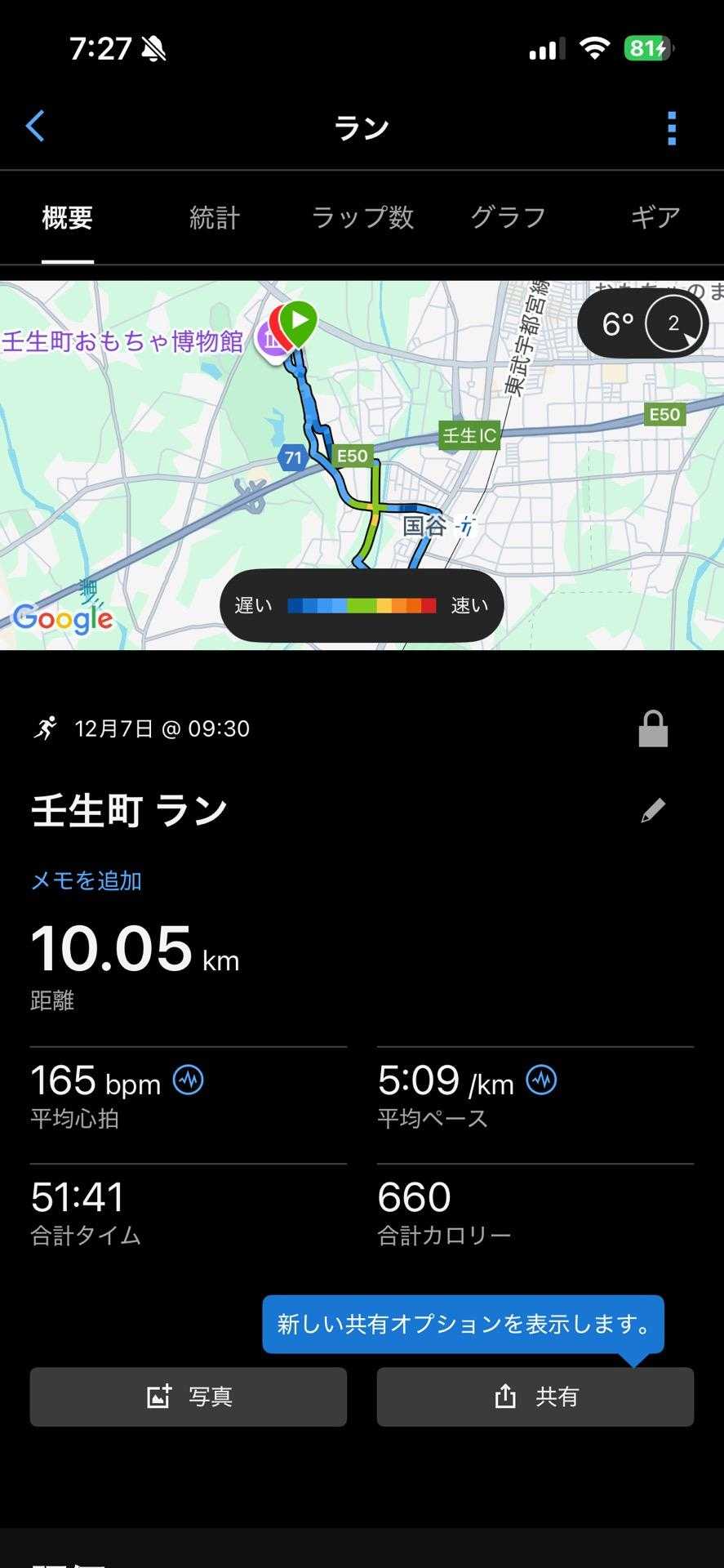
Task: Tap メモを追加 to add a note
Action: (x=87, y=880)
